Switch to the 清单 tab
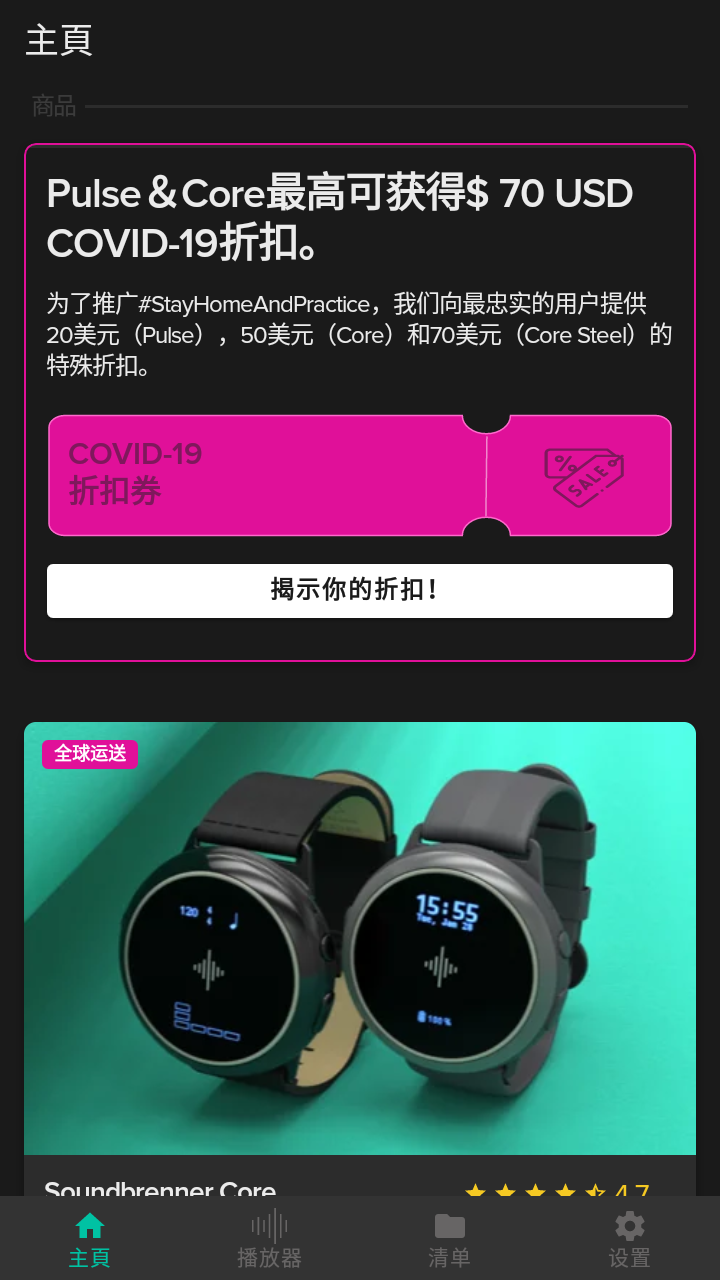 tap(449, 1240)
